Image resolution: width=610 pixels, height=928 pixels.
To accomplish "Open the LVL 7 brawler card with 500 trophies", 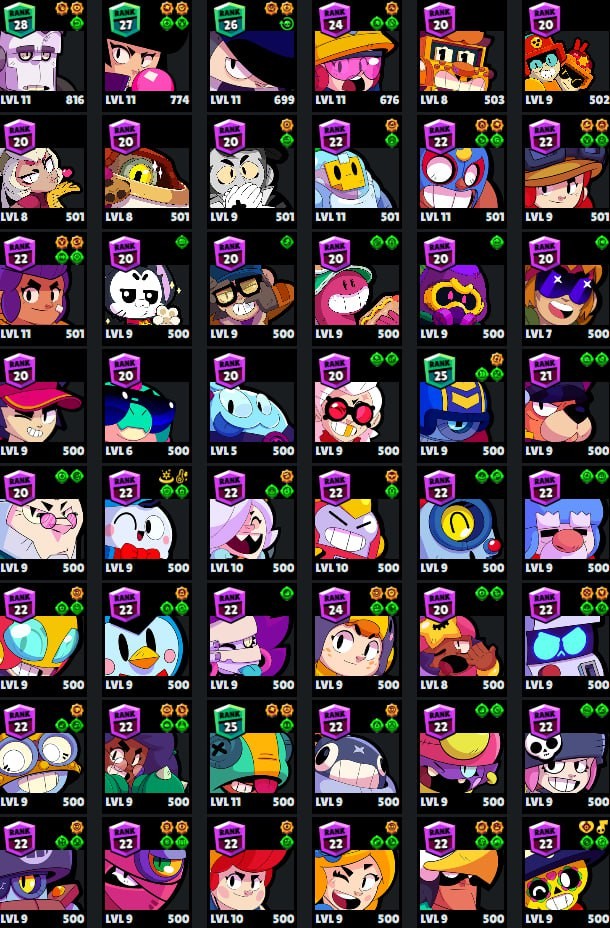I will 566,288.
